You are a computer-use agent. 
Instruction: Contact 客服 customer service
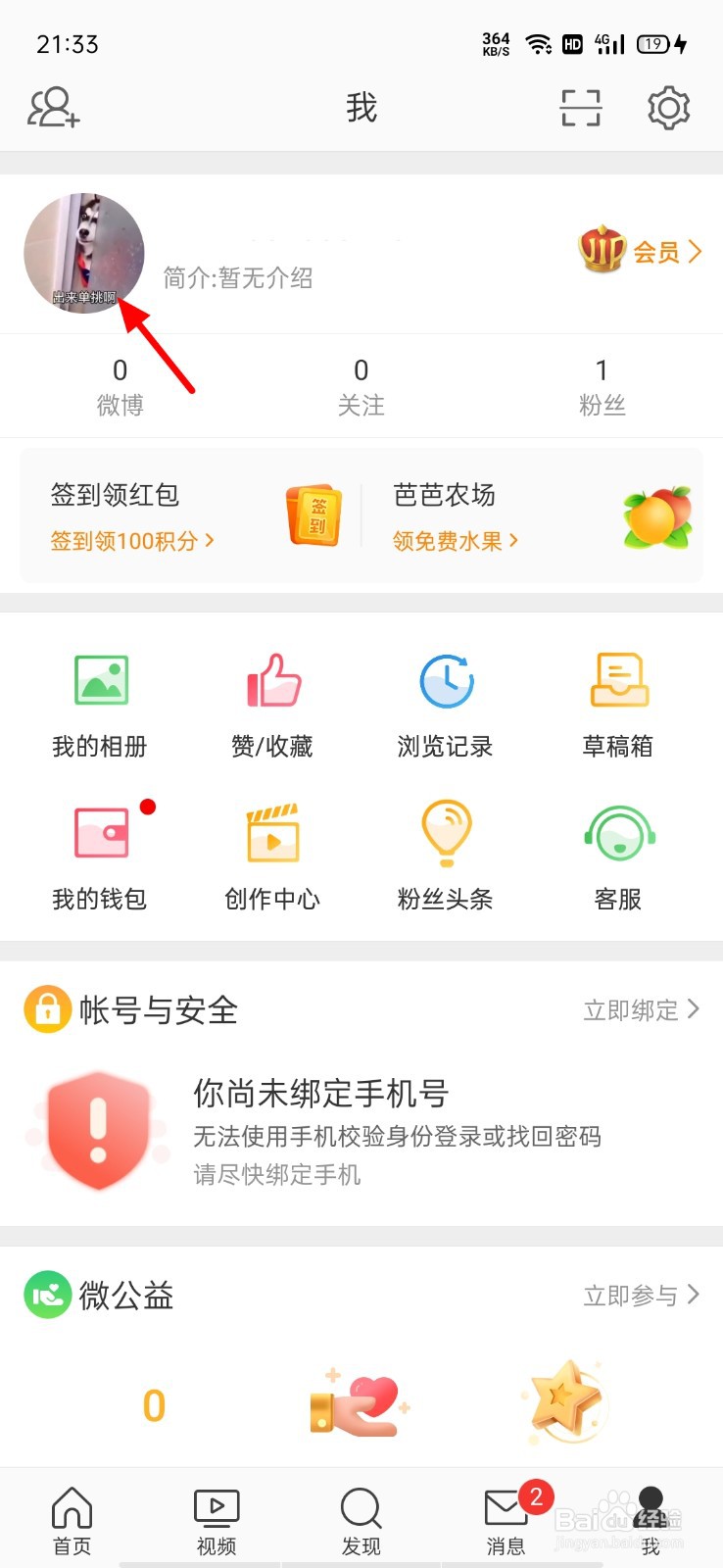[616, 853]
